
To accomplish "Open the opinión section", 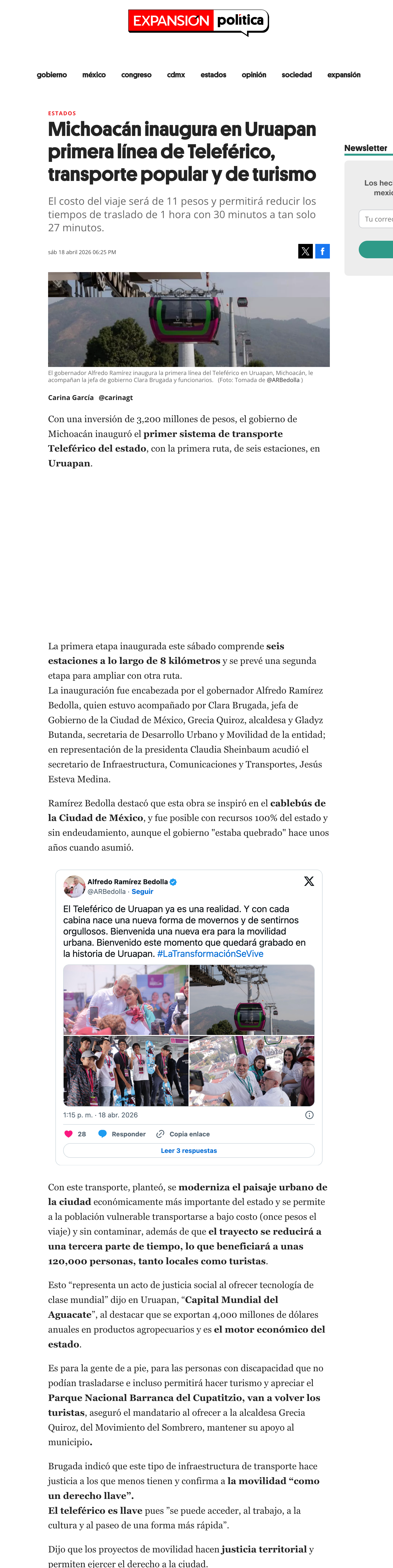I will [254, 75].
